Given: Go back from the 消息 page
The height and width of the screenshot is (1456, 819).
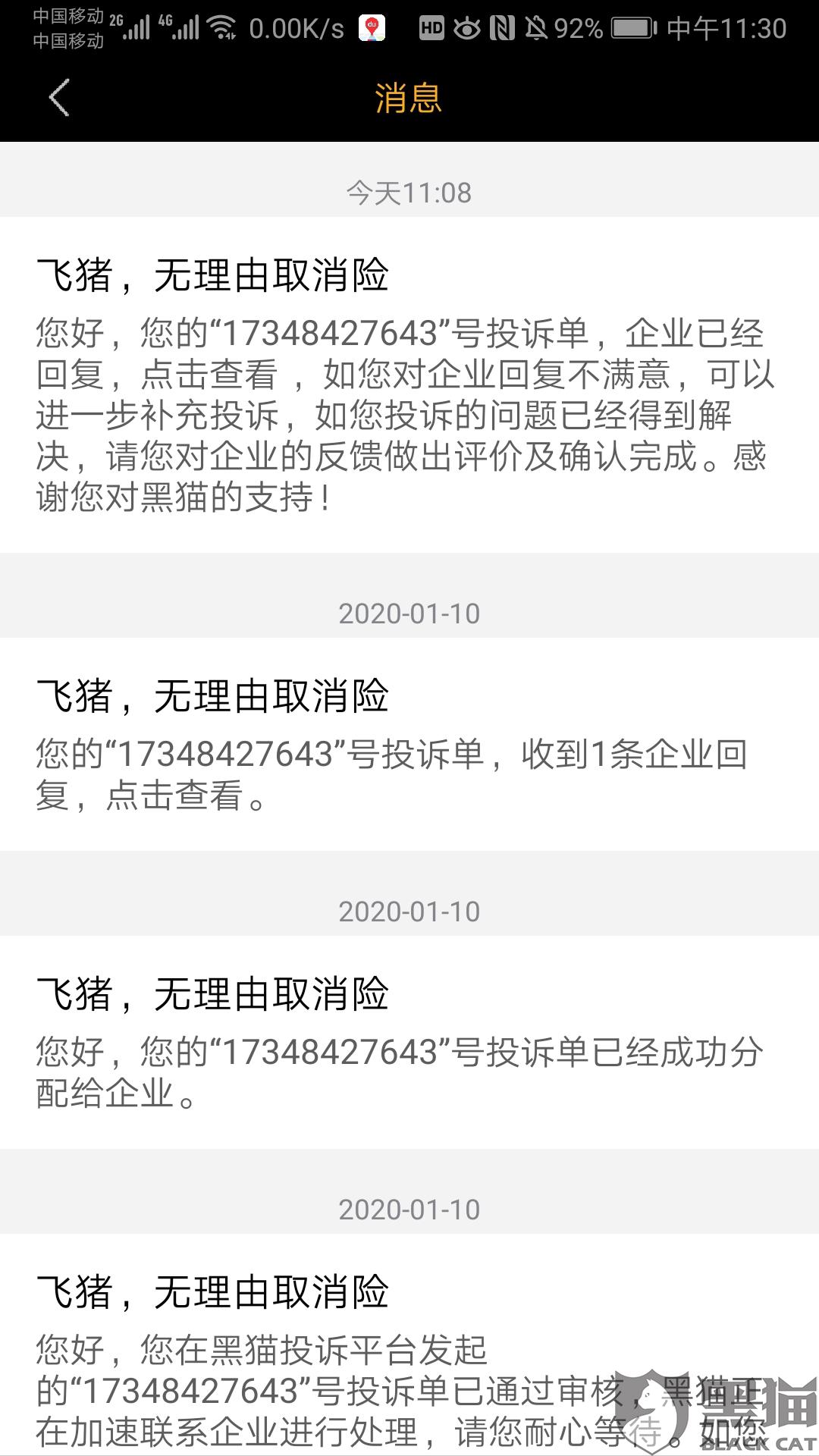Looking at the screenshot, I should tap(59, 98).
